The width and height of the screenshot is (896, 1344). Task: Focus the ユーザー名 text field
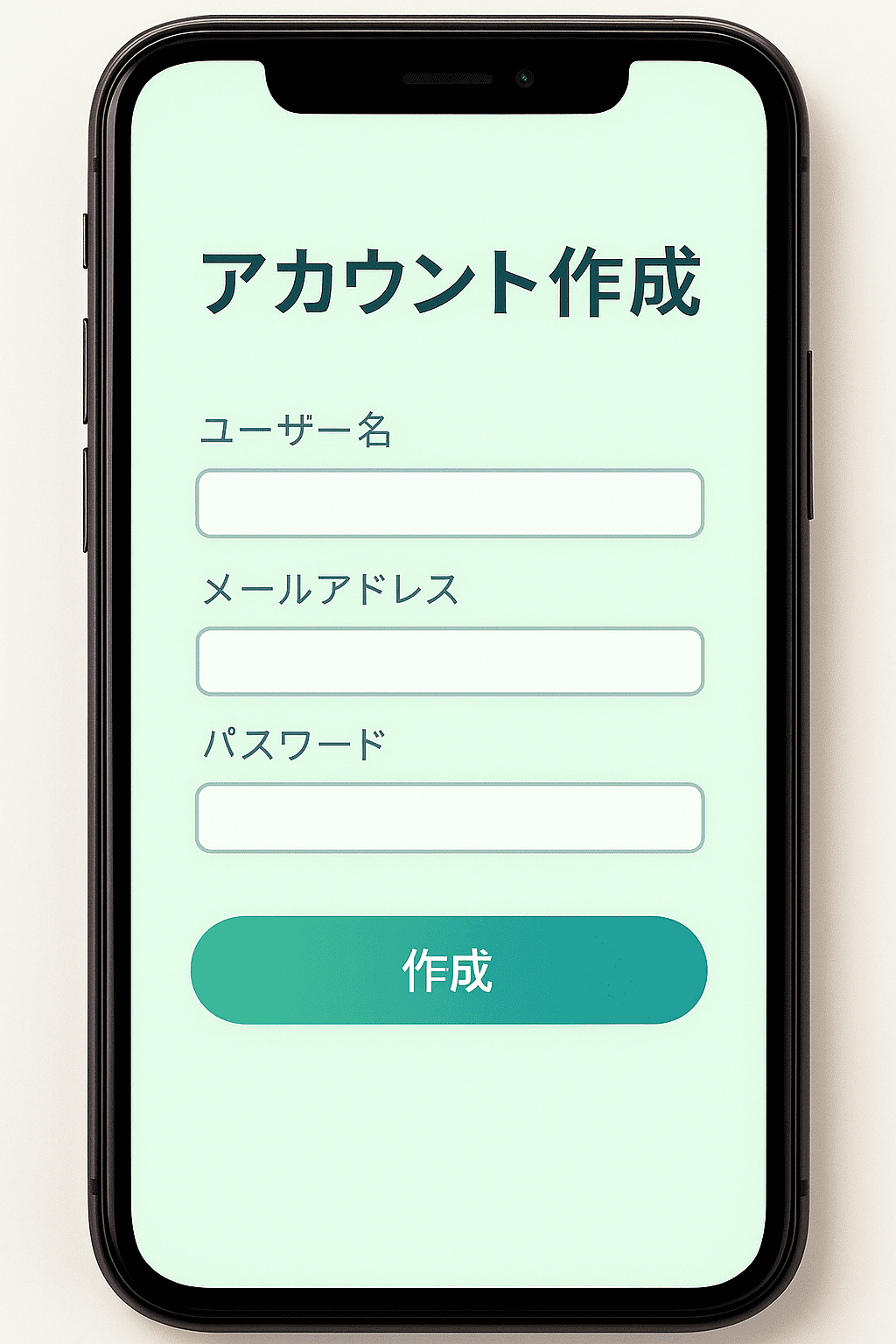coord(450,503)
